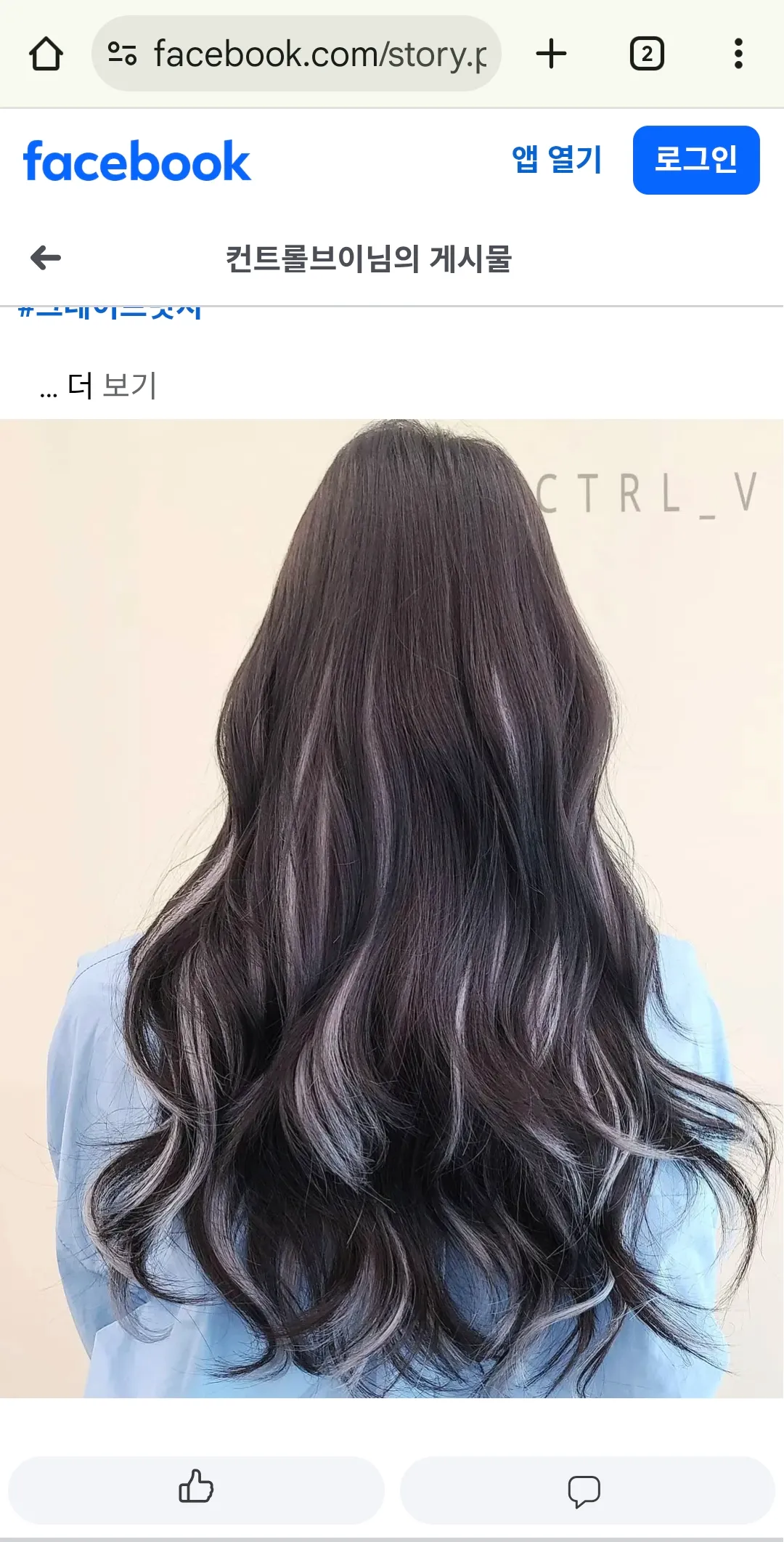Tap the facebook.com address bar
784x1542 pixels.
[296, 54]
